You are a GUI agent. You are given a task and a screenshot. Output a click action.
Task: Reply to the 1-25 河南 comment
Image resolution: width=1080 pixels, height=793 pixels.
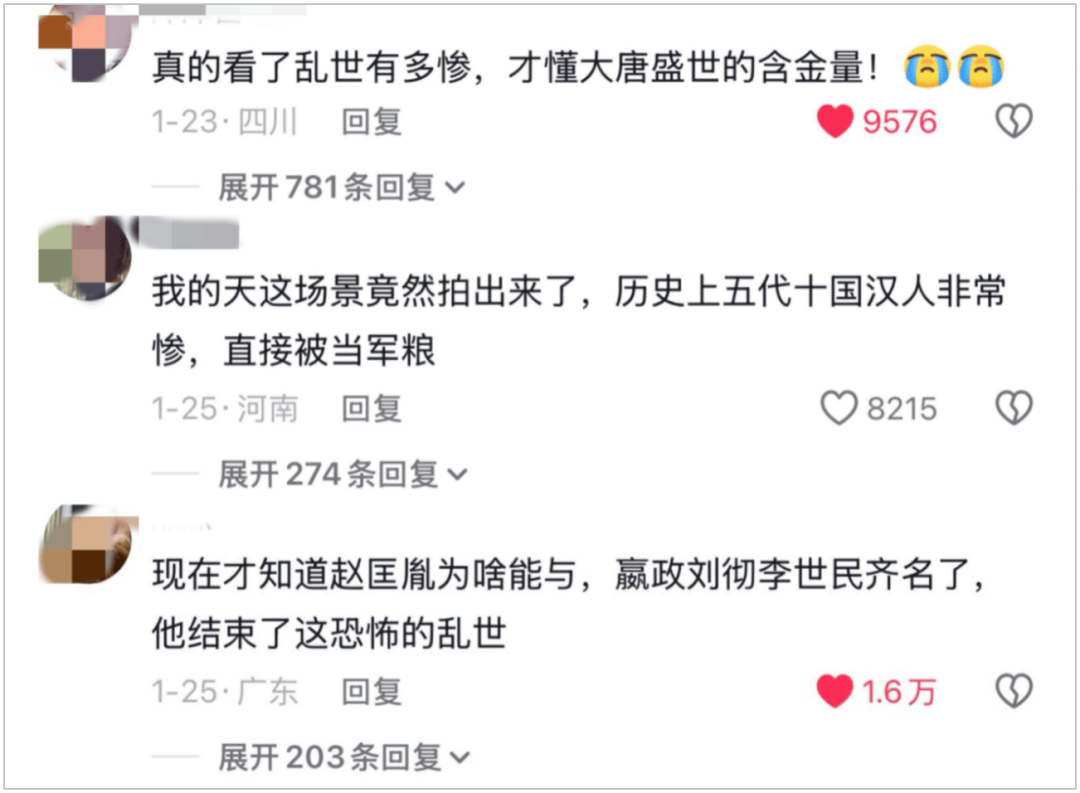(x=371, y=408)
